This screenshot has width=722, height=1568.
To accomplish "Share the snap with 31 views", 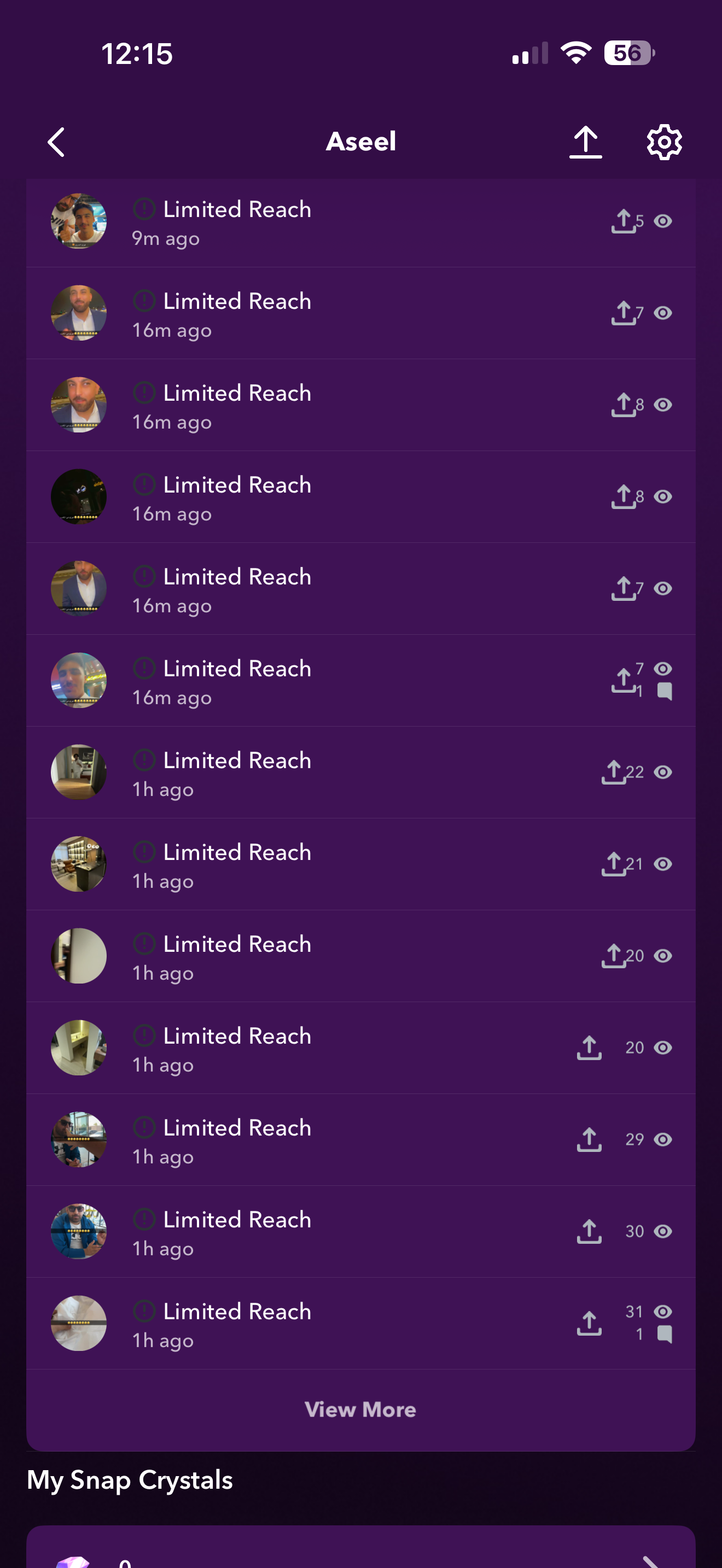I will 589,1323.
